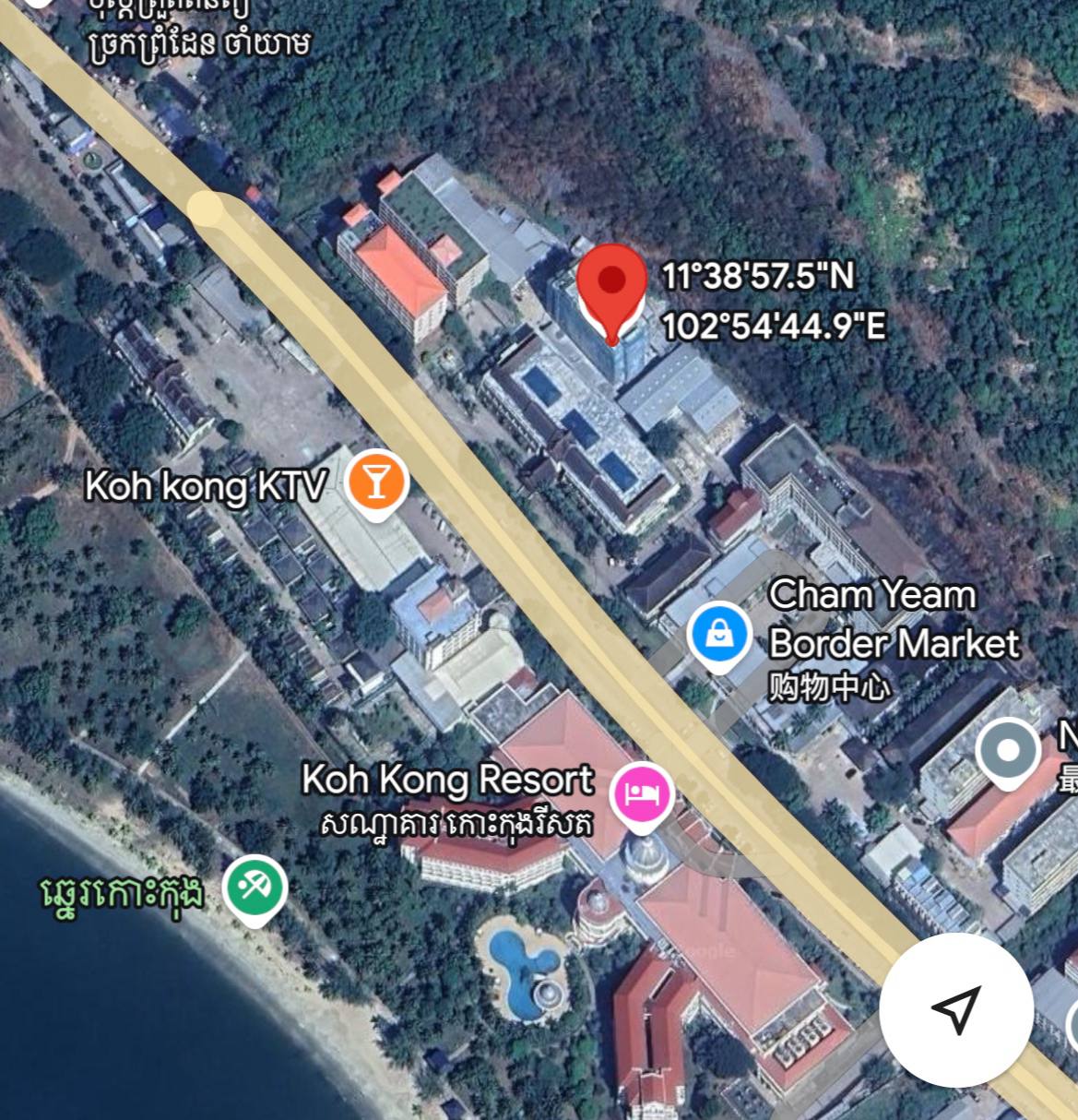Open the Cham Yeam Border Market shopping bag icon

point(717,635)
